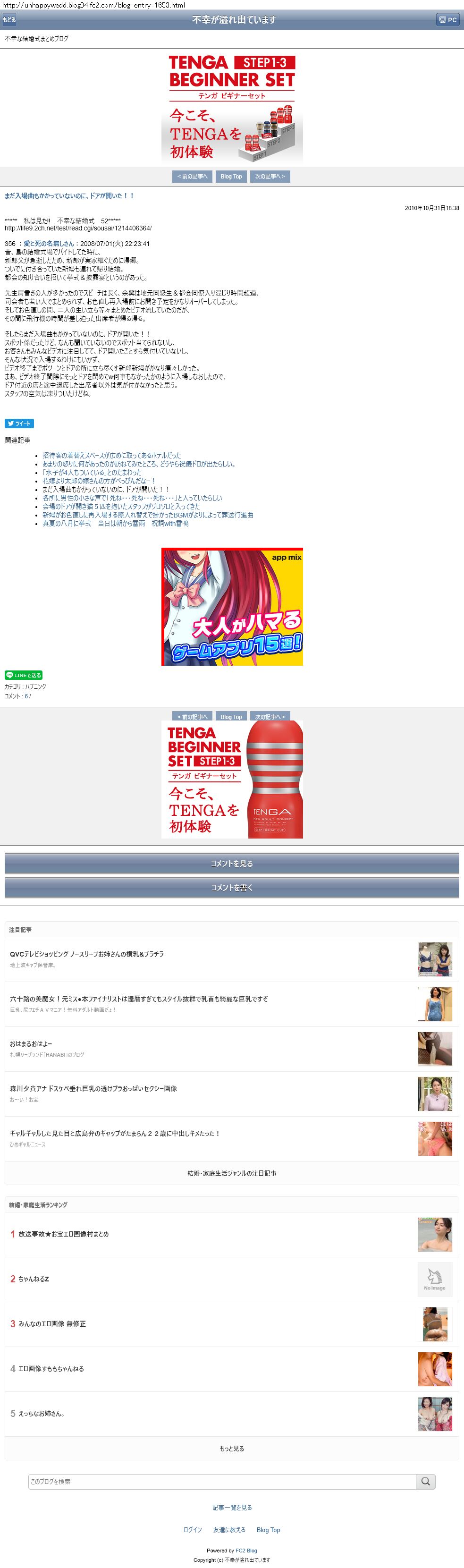This screenshot has height=1568, width=464.
Task: Send the post via the LINE button
Action: pyautogui.click(x=24, y=675)
